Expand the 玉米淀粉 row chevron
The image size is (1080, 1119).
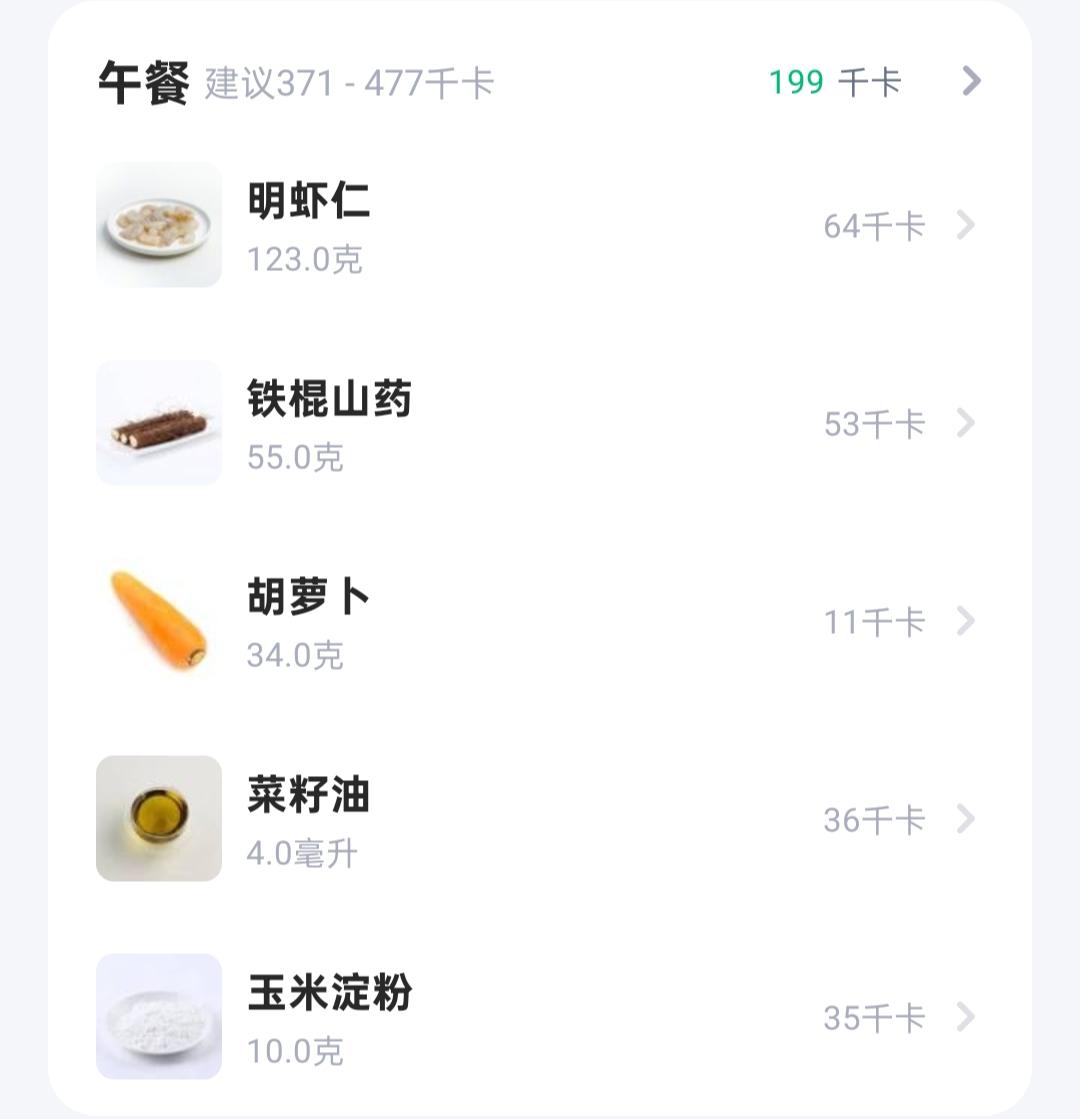coord(963,1017)
